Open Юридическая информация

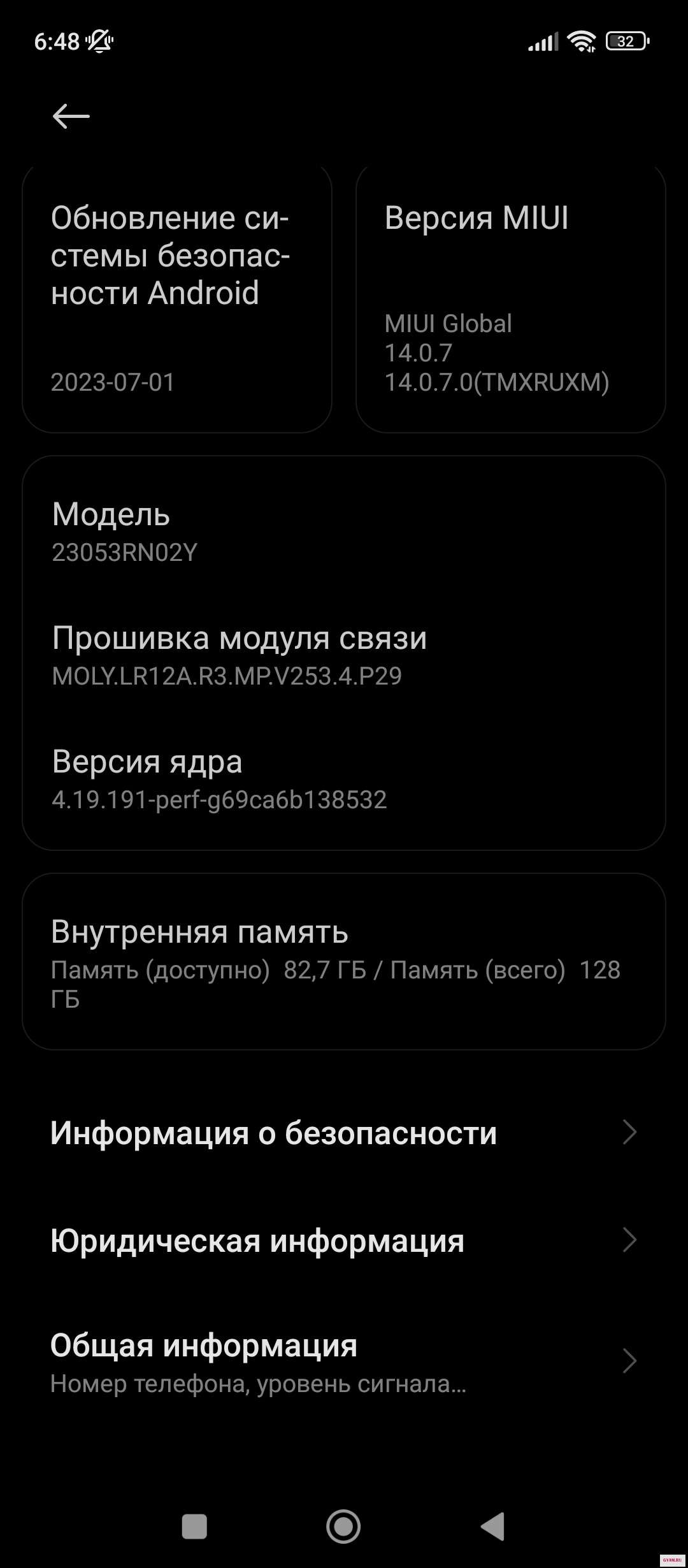pos(344,1240)
